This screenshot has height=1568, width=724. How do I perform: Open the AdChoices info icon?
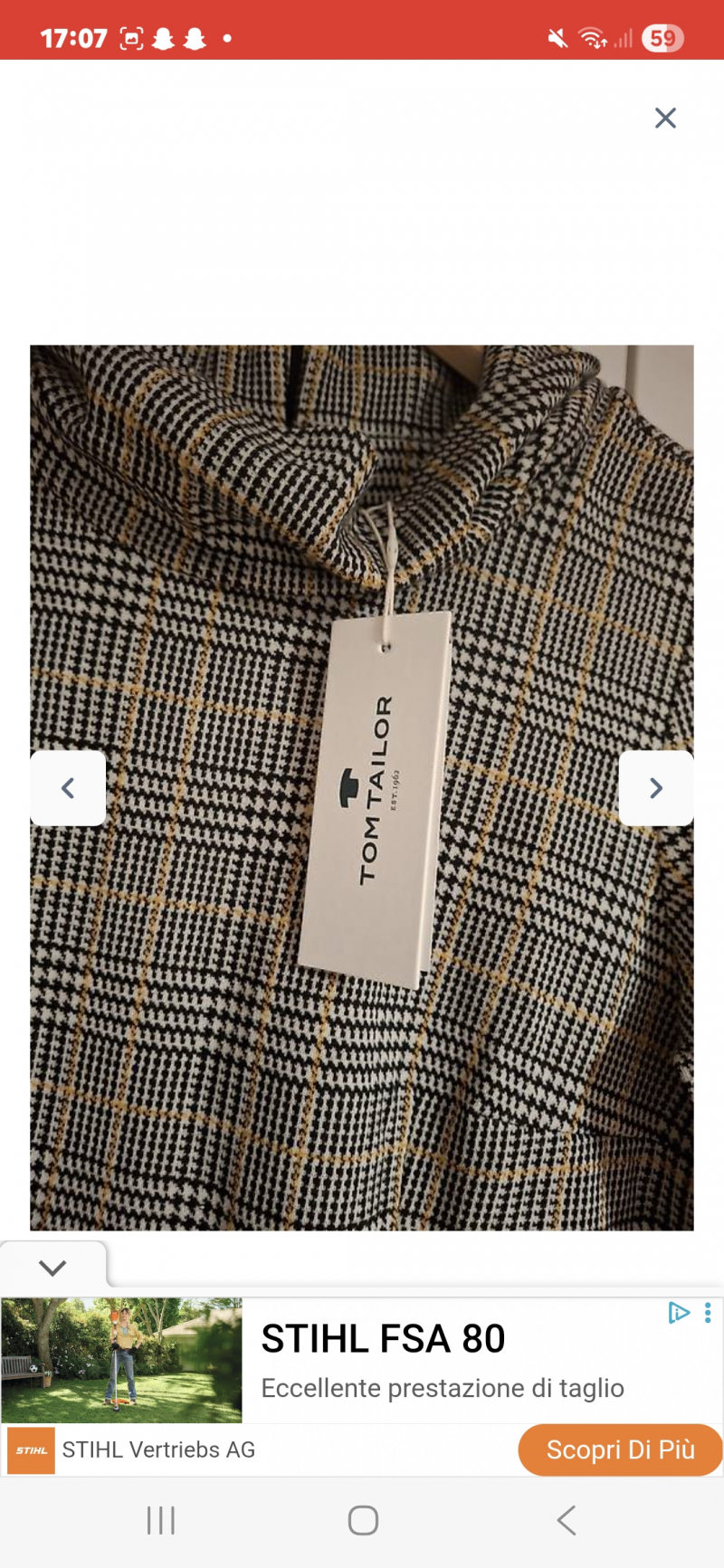(x=678, y=1312)
